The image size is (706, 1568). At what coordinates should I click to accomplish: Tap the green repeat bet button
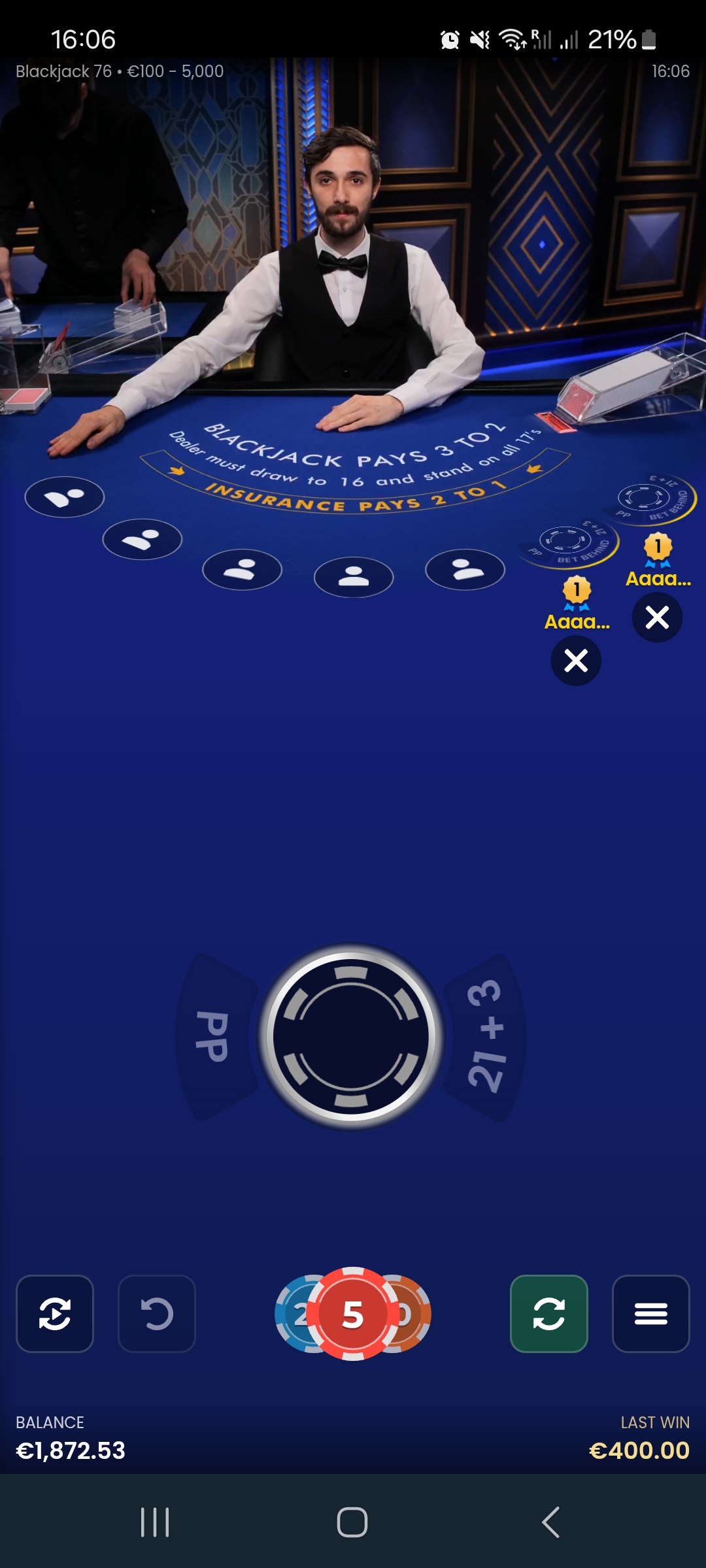coord(548,1314)
